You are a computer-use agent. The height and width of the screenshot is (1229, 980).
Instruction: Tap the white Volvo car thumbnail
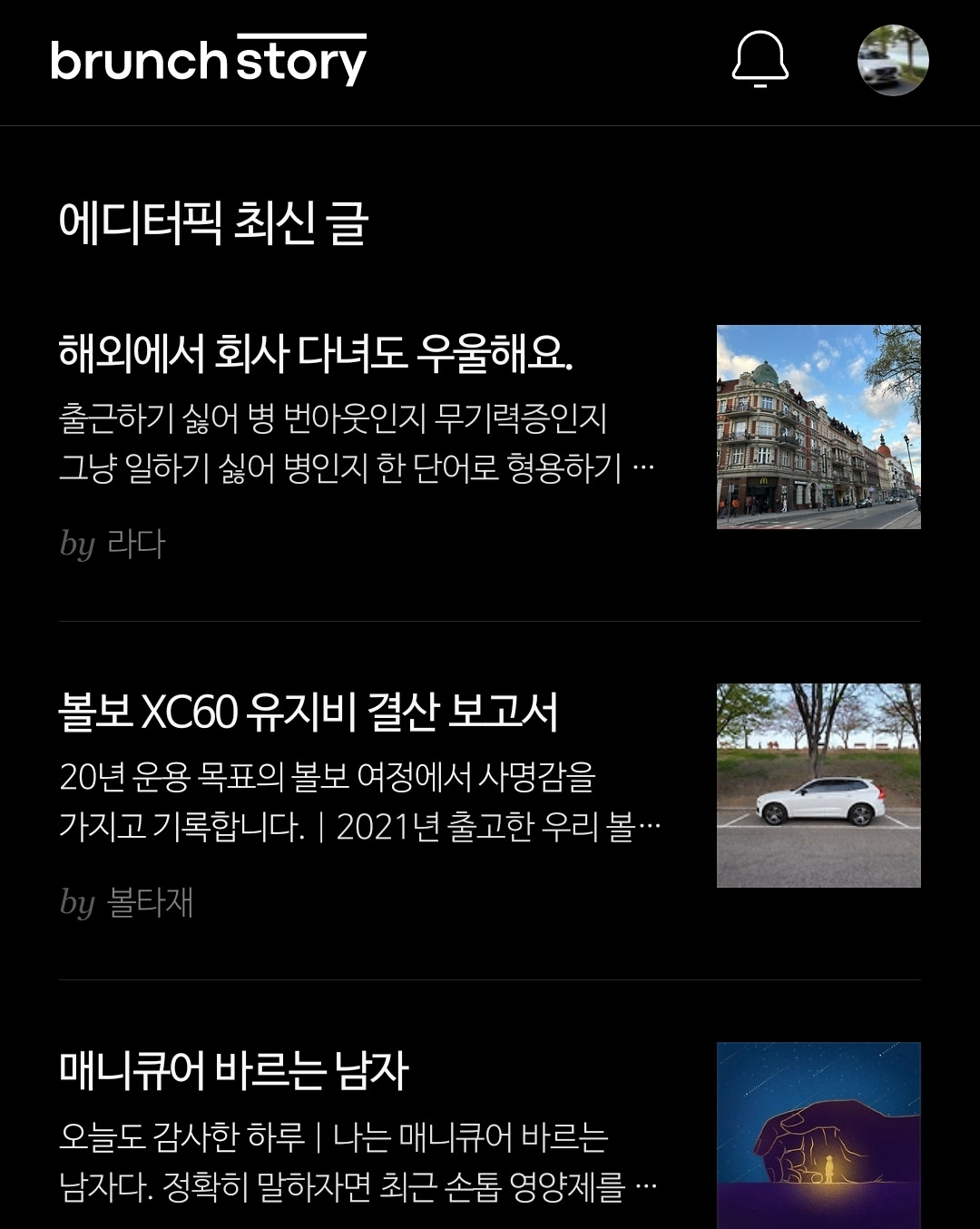(x=818, y=785)
